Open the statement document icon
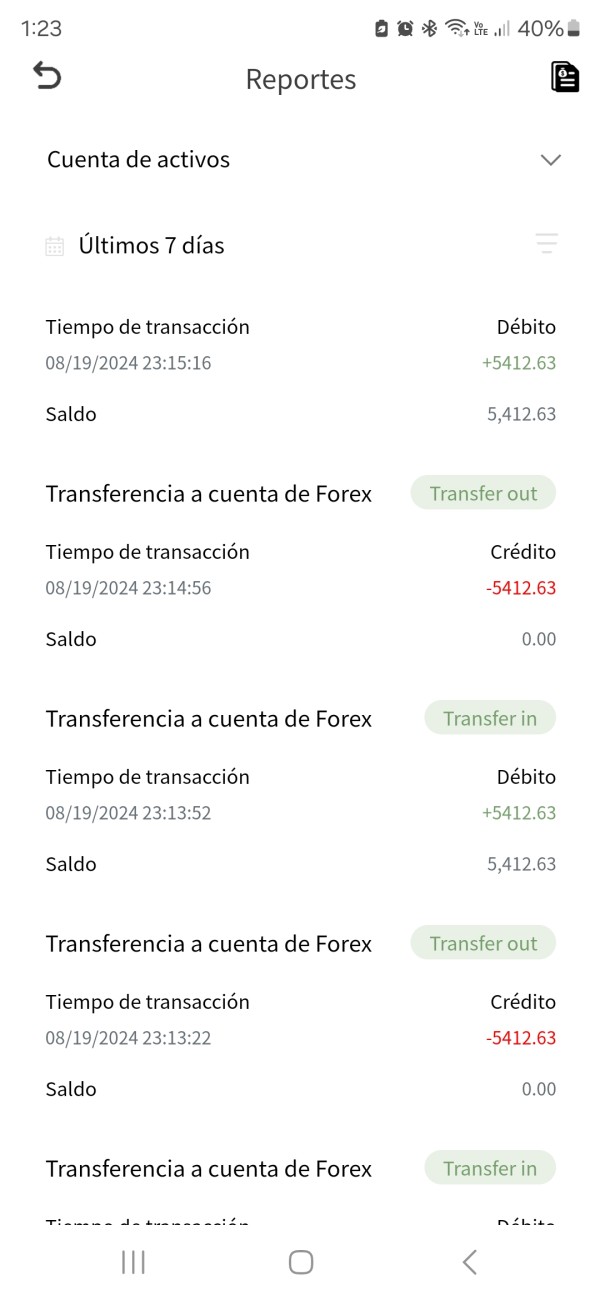 (x=565, y=77)
